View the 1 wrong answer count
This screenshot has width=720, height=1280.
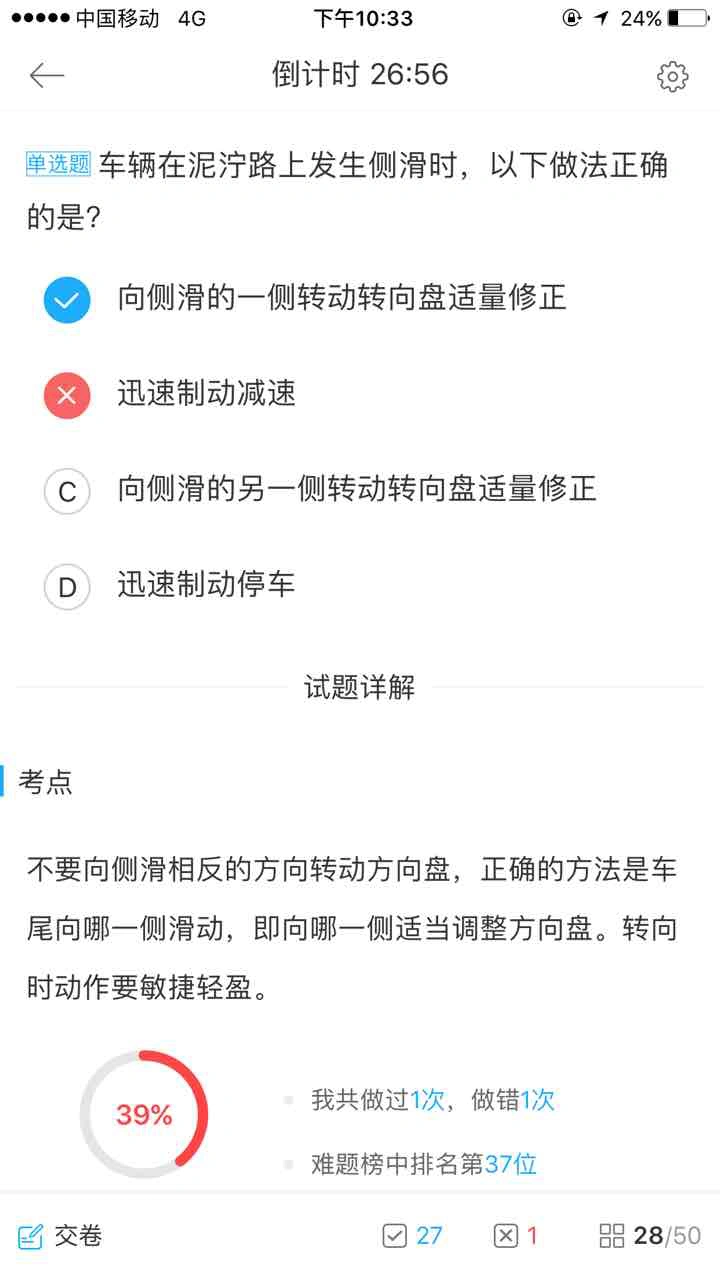click(516, 1236)
